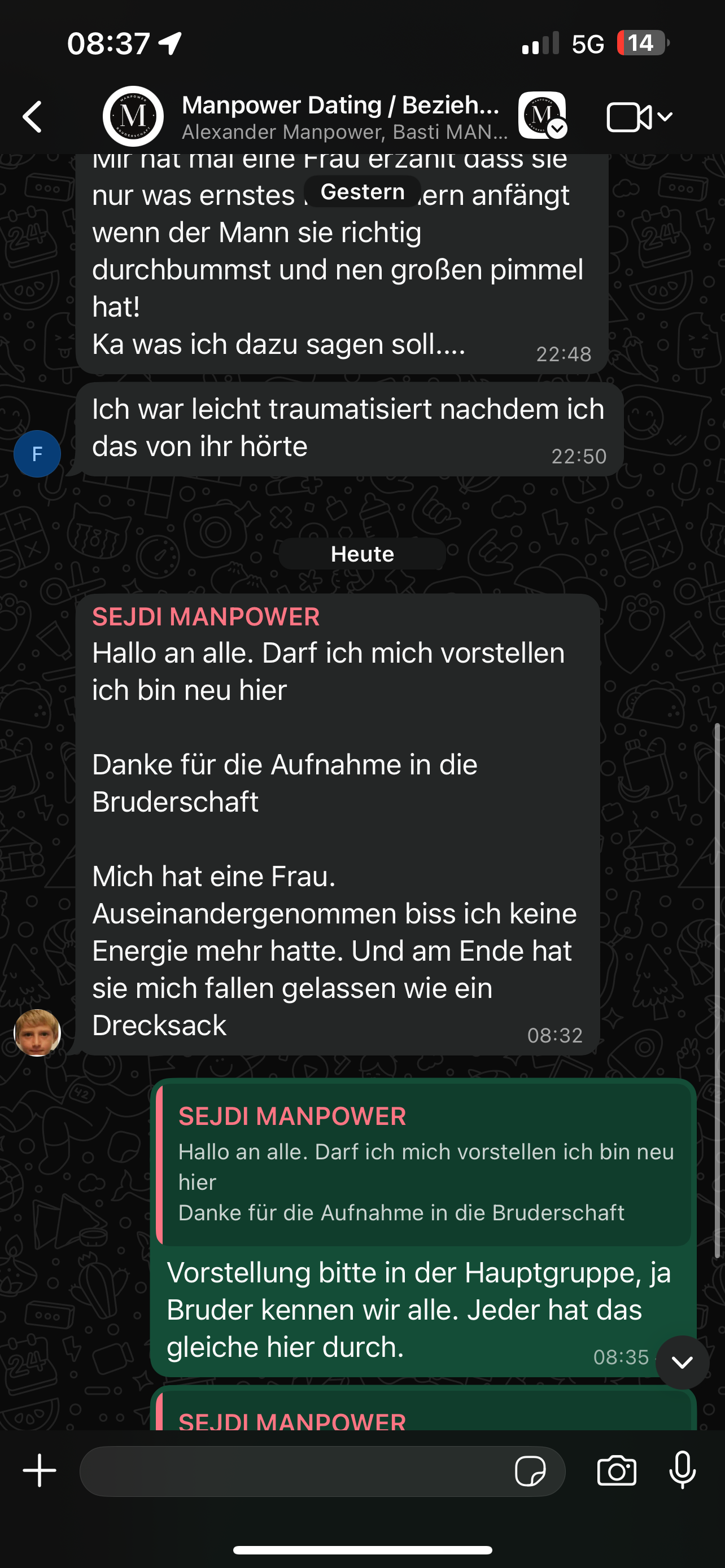Open the camera to take a photo

click(617, 1471)
